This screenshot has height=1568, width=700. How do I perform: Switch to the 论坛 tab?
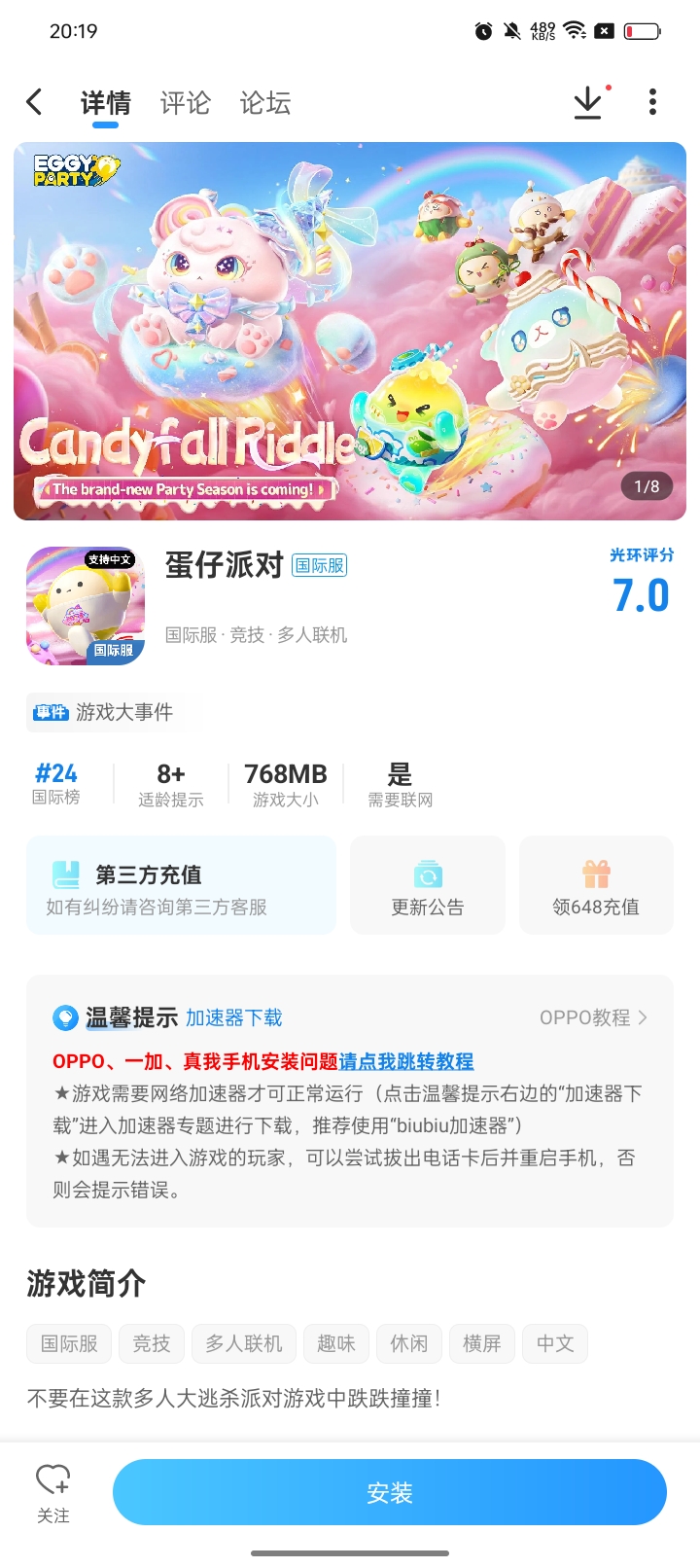[265, 102]
